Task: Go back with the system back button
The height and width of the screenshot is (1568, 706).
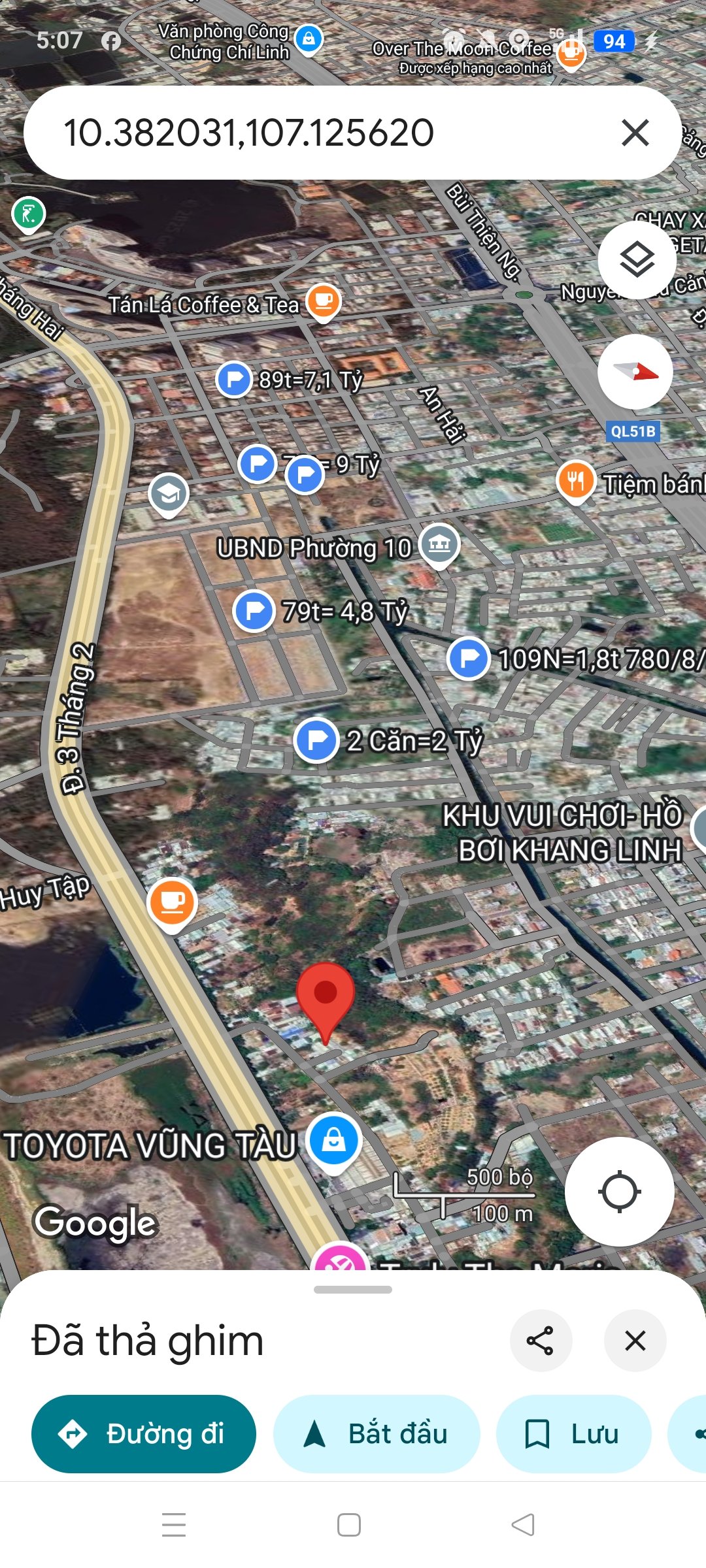Action: click(523, 1525)
